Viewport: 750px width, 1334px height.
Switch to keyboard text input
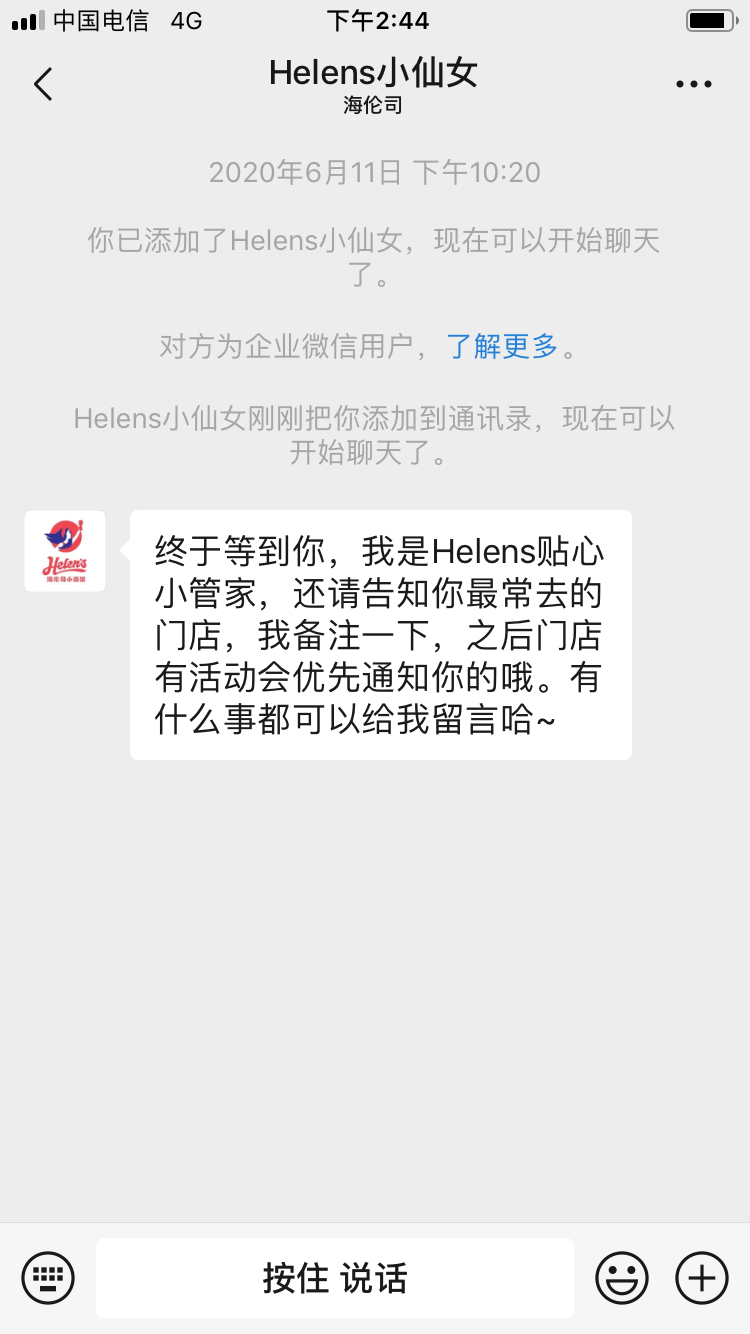48,1277
